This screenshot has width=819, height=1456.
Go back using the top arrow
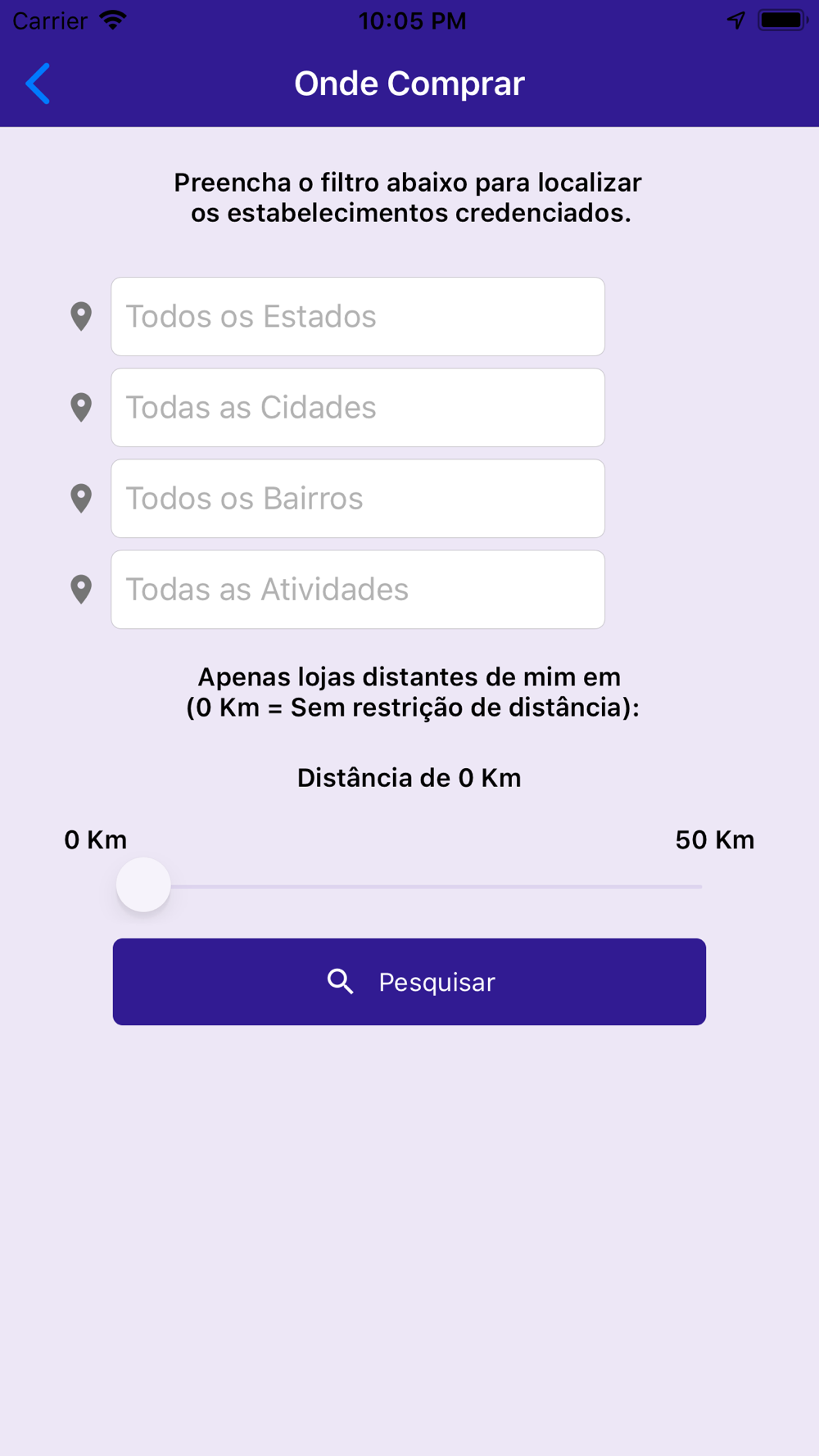tap(38, 84)
